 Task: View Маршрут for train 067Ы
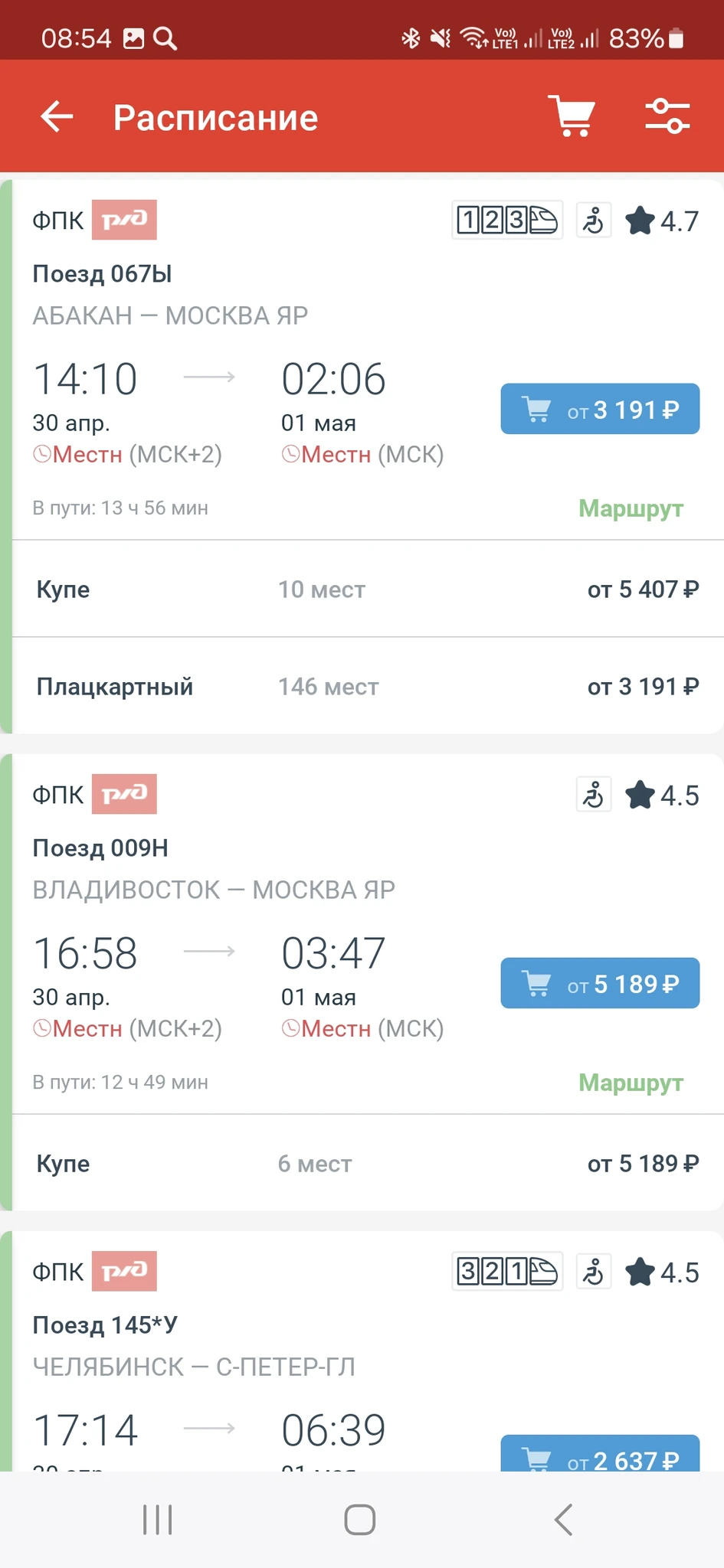(631, 508)
